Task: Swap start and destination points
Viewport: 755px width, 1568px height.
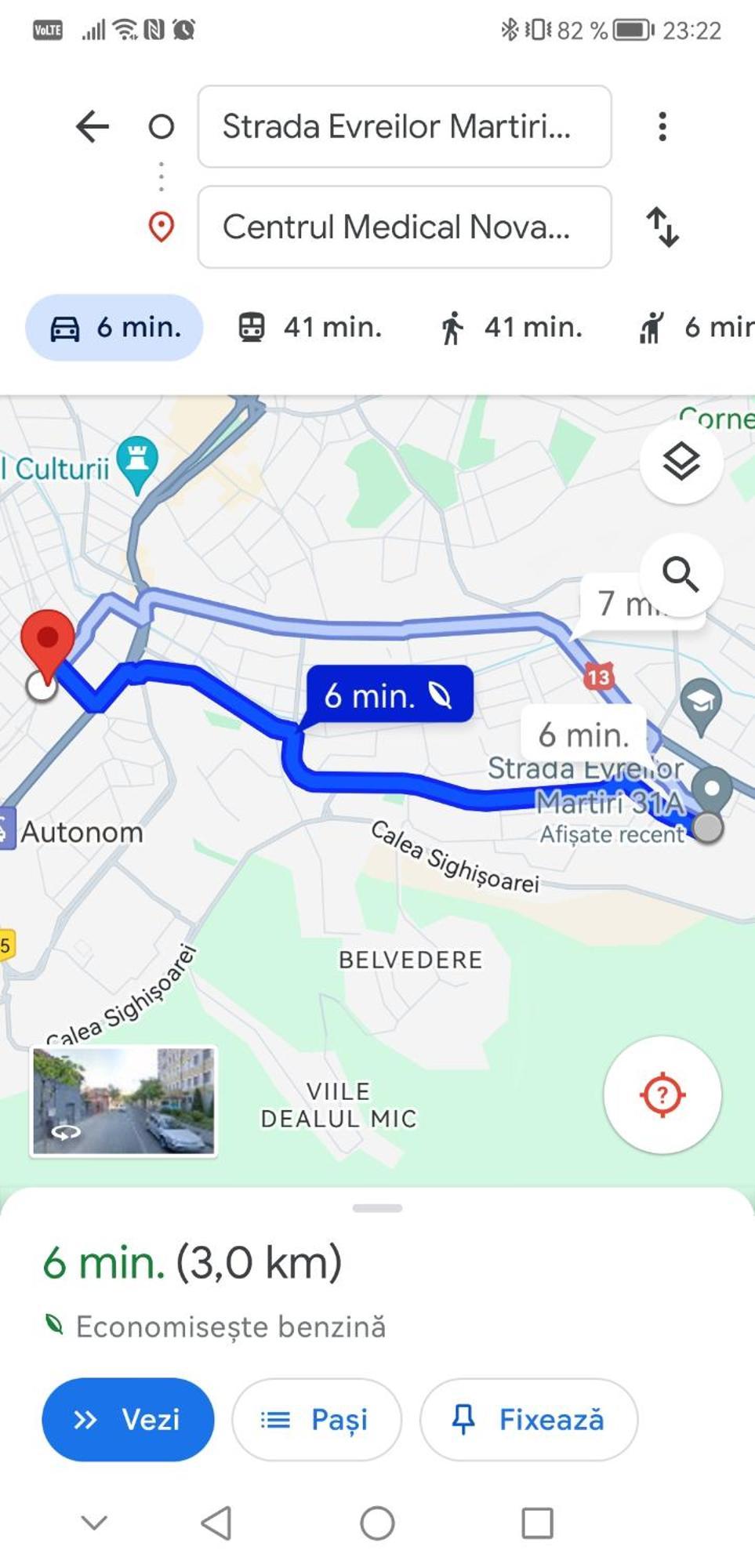Action: pos(662,227)
